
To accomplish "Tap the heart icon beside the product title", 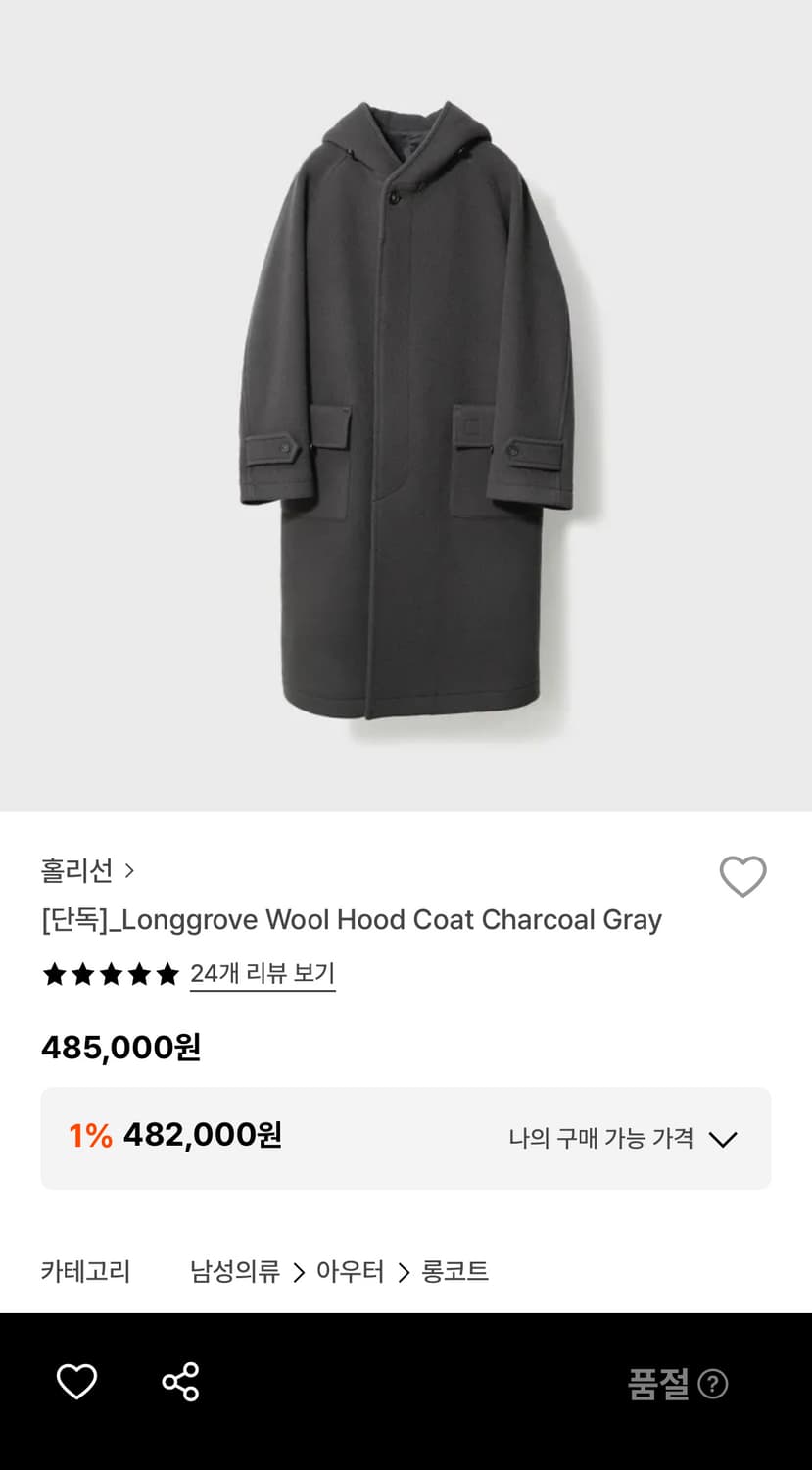I will [742, 876].
